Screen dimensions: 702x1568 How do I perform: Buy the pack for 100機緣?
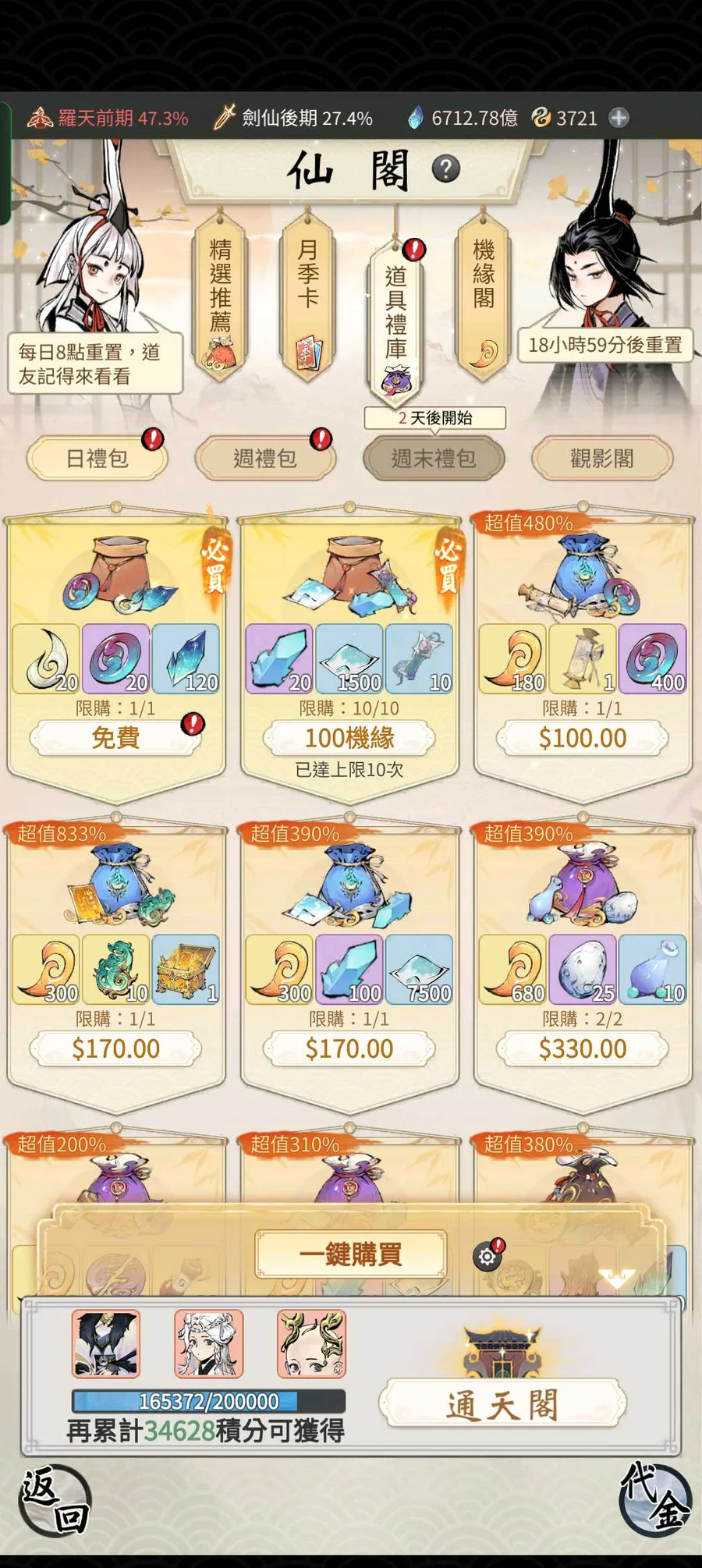(x=349, y=738)
